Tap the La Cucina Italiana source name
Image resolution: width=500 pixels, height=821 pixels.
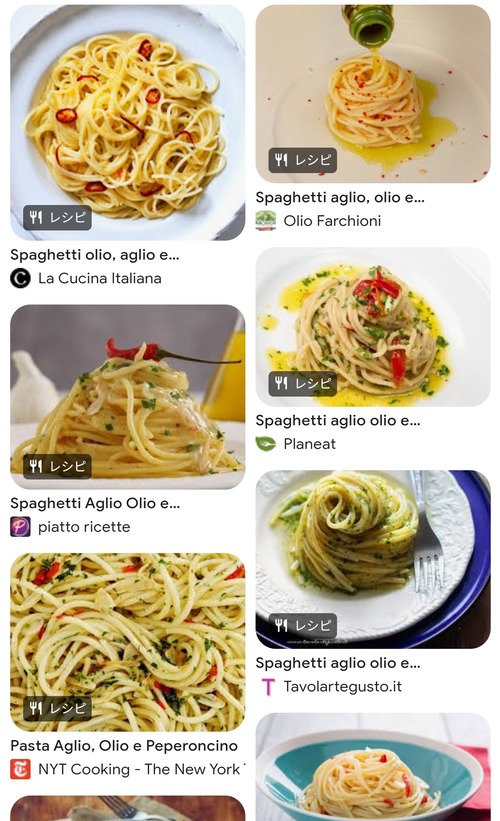pyautogui.click(x=99, y=278)
